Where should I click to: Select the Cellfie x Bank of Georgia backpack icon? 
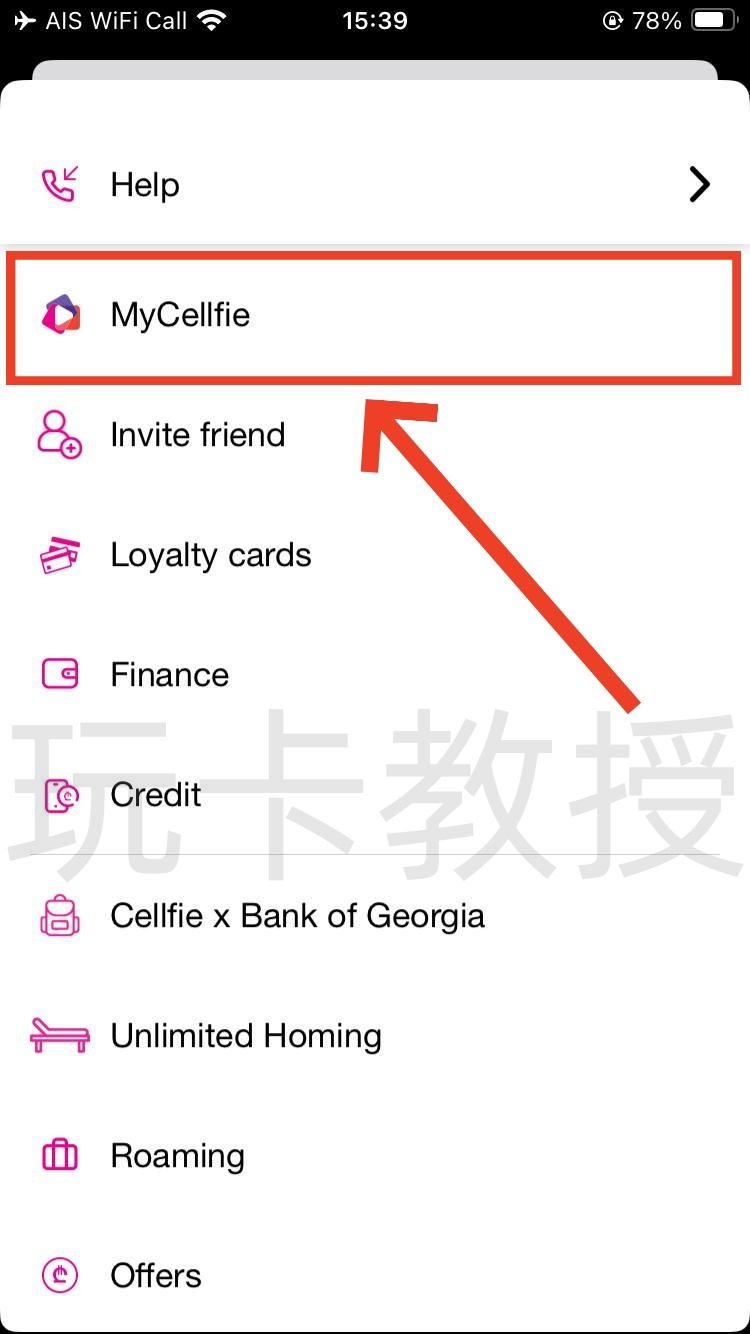coord(60,915)
